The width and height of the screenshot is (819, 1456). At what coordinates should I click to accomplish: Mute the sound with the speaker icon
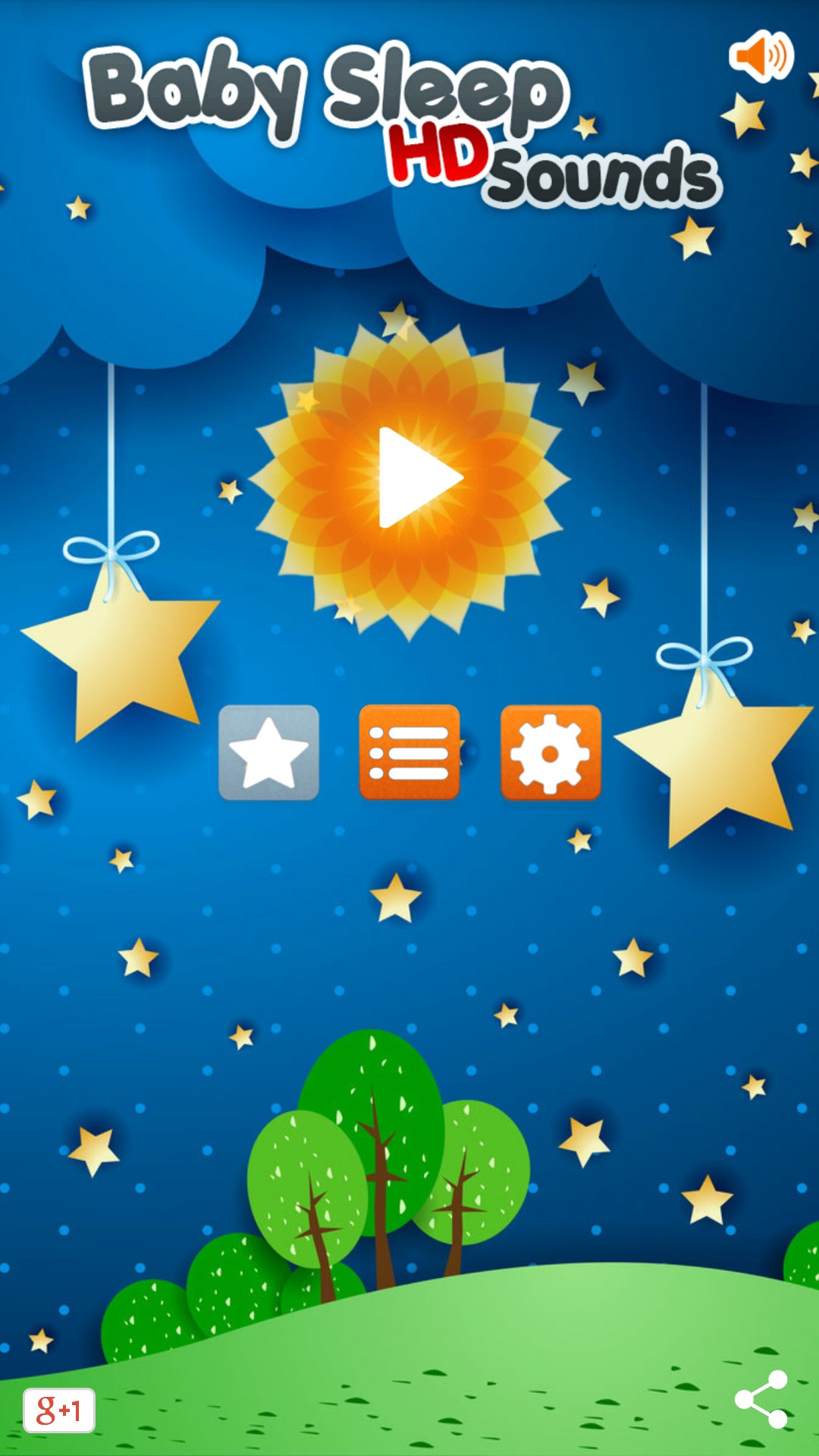[761, 55]
